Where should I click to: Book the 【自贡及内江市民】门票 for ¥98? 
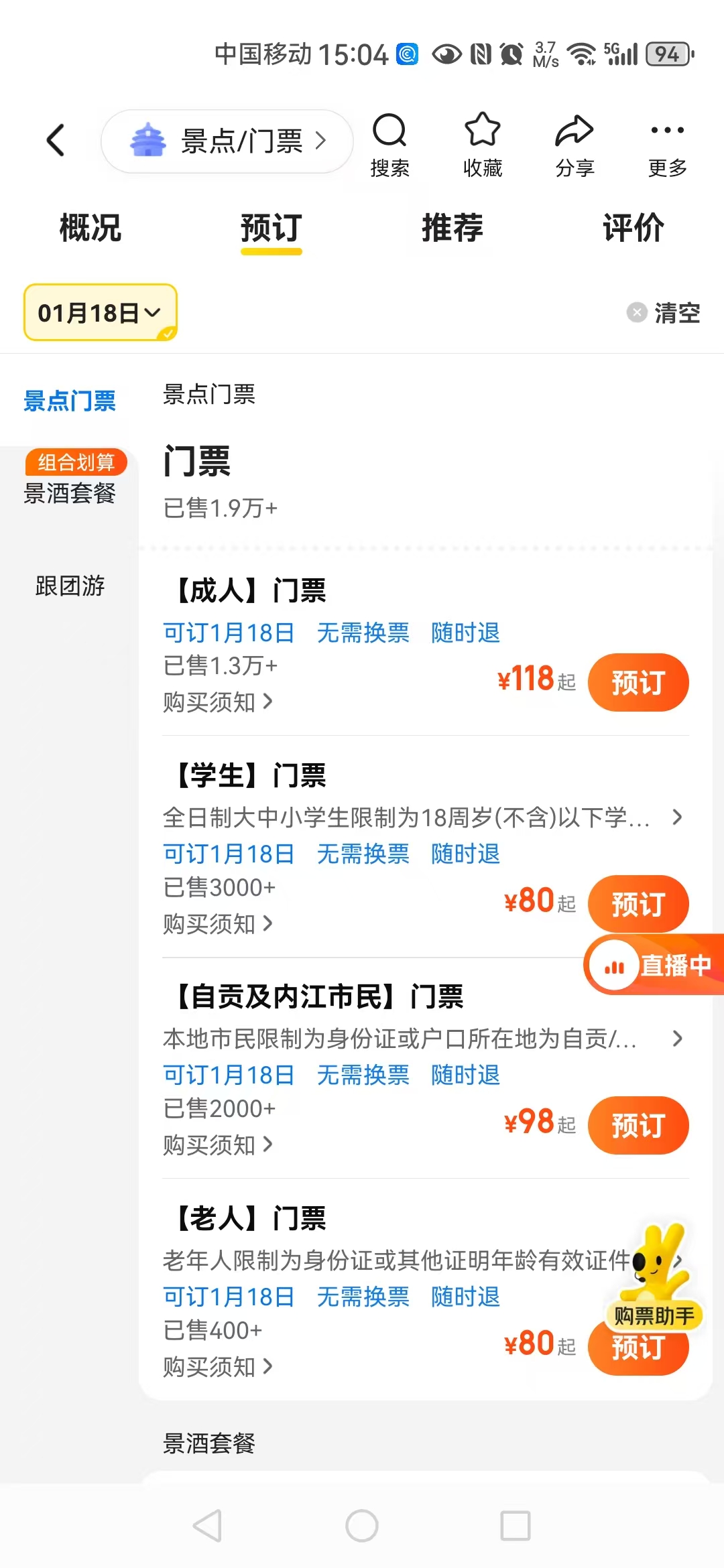pos(638,1125)
